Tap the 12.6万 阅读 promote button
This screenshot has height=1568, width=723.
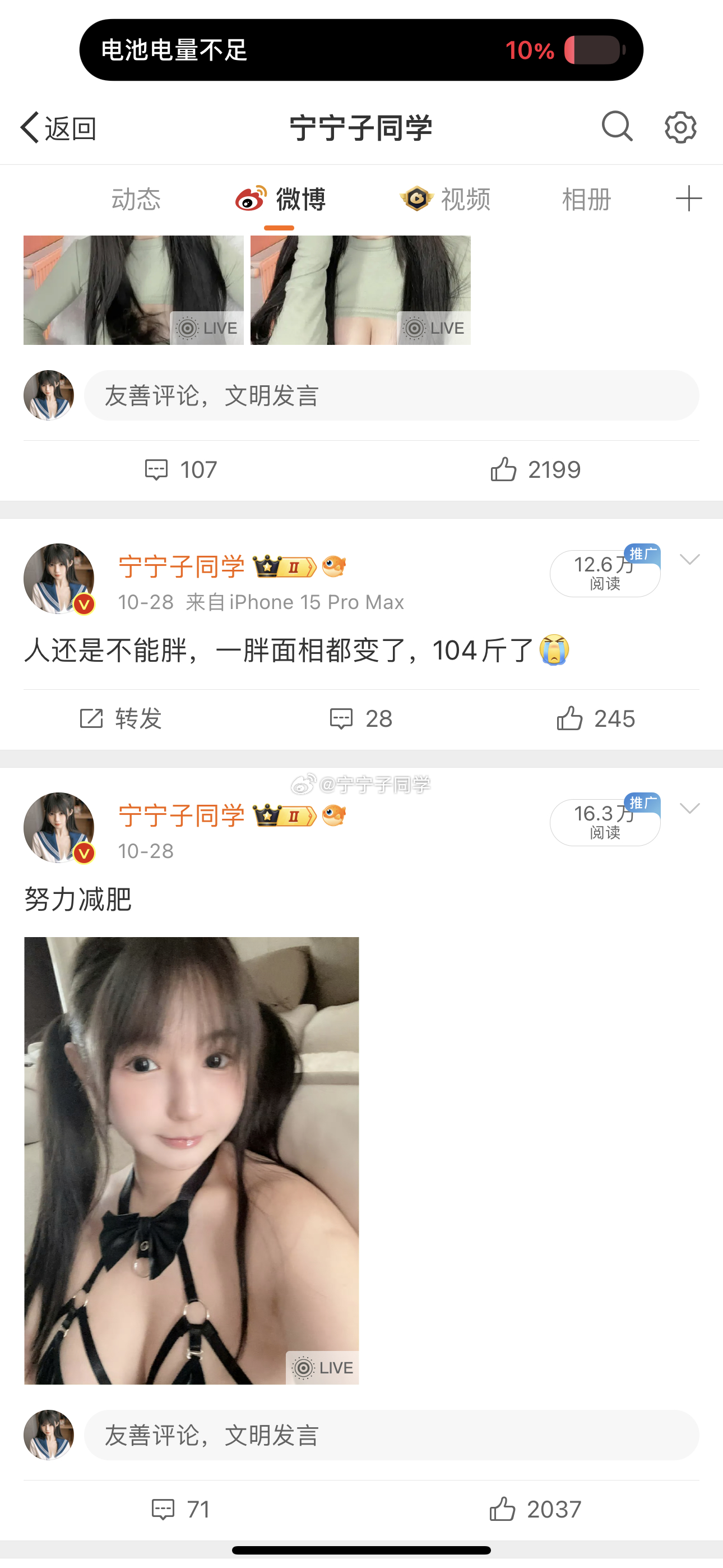pyautogui.click(x=605, y=573)
